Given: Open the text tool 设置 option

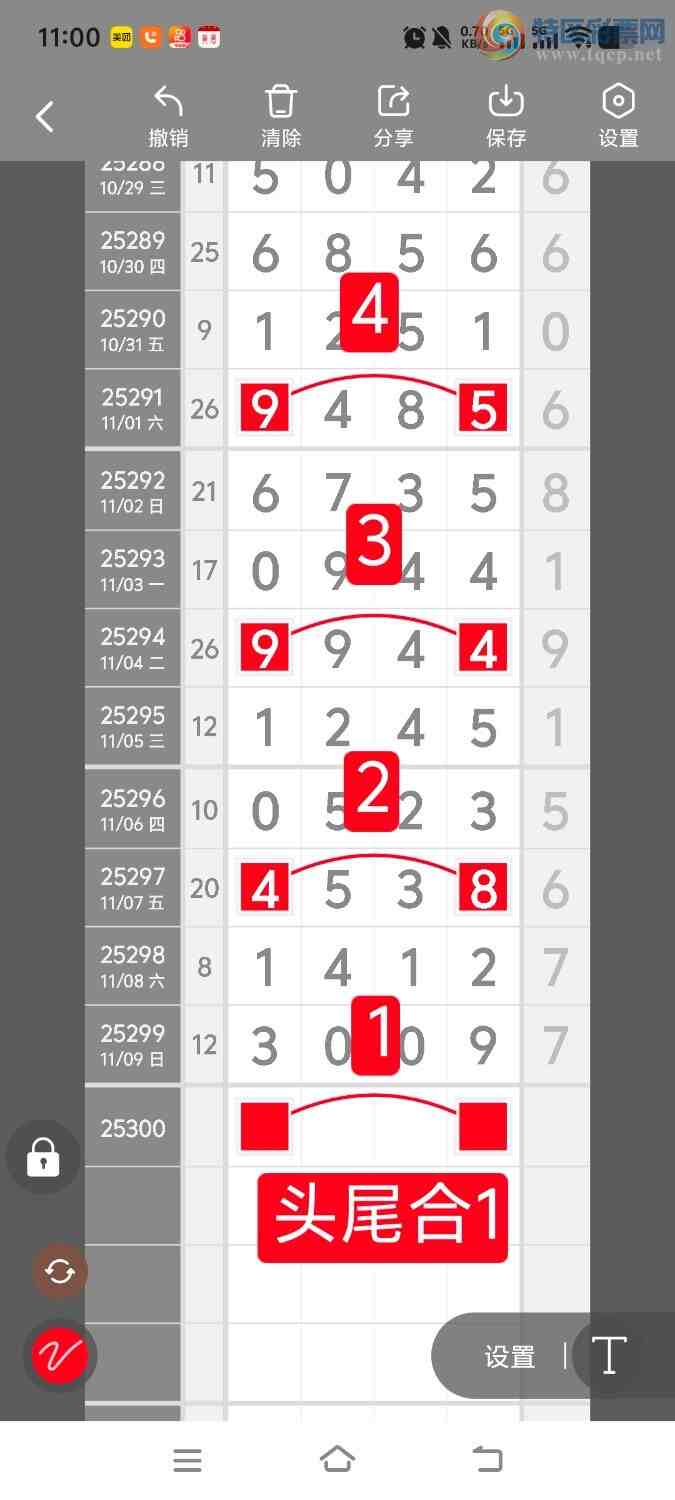Looking at the screenshot, I should pos(510,1357).
